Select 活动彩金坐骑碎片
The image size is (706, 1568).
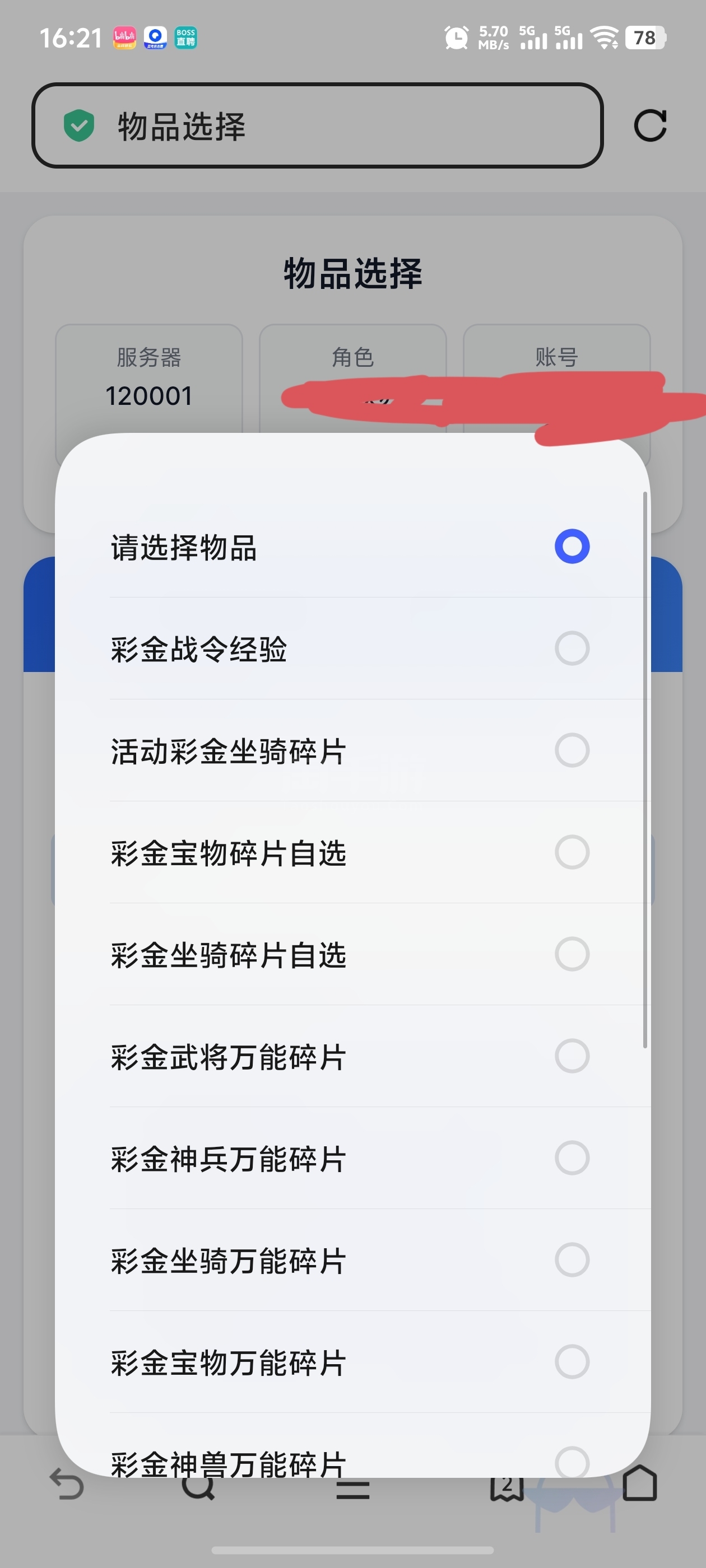tap(352, 750)
